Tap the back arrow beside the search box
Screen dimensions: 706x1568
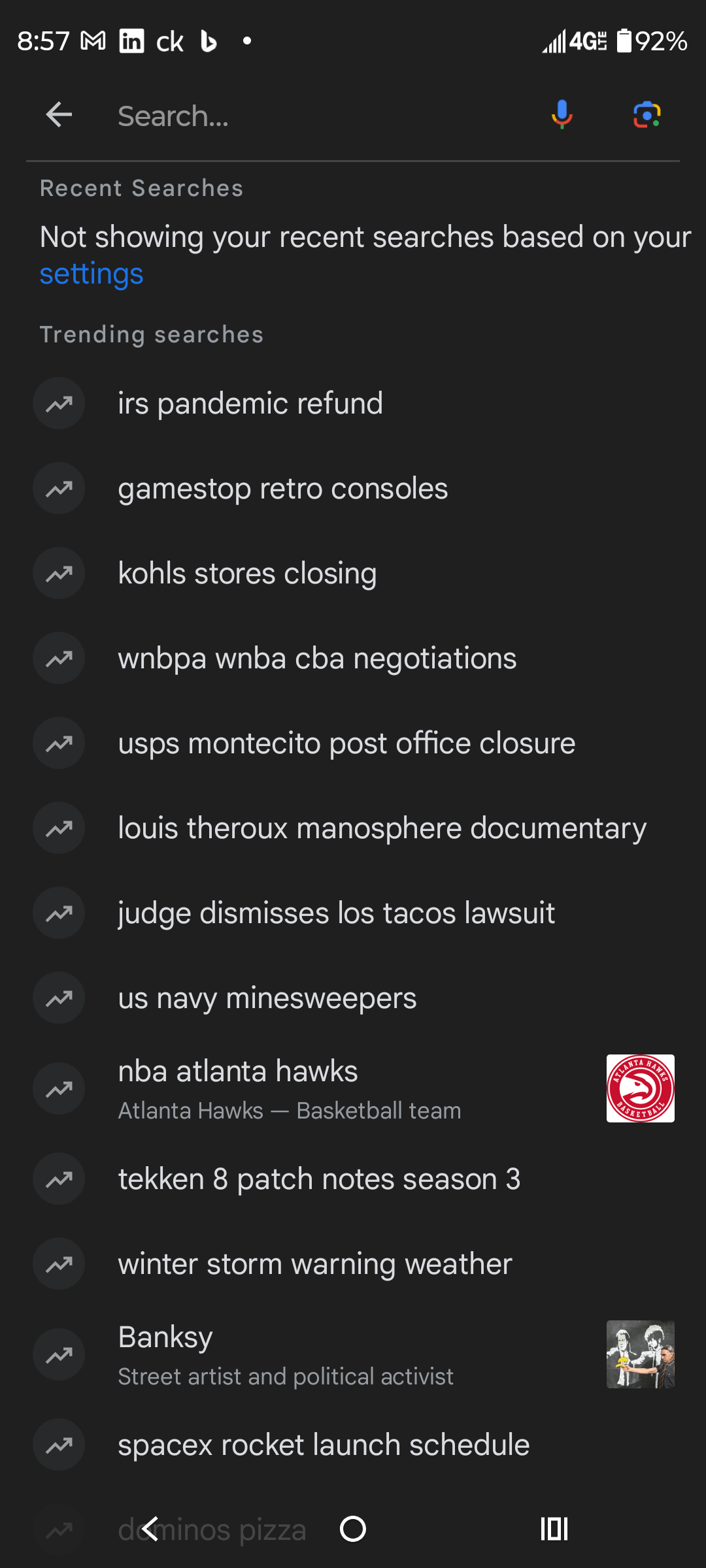tap(59, 115)
